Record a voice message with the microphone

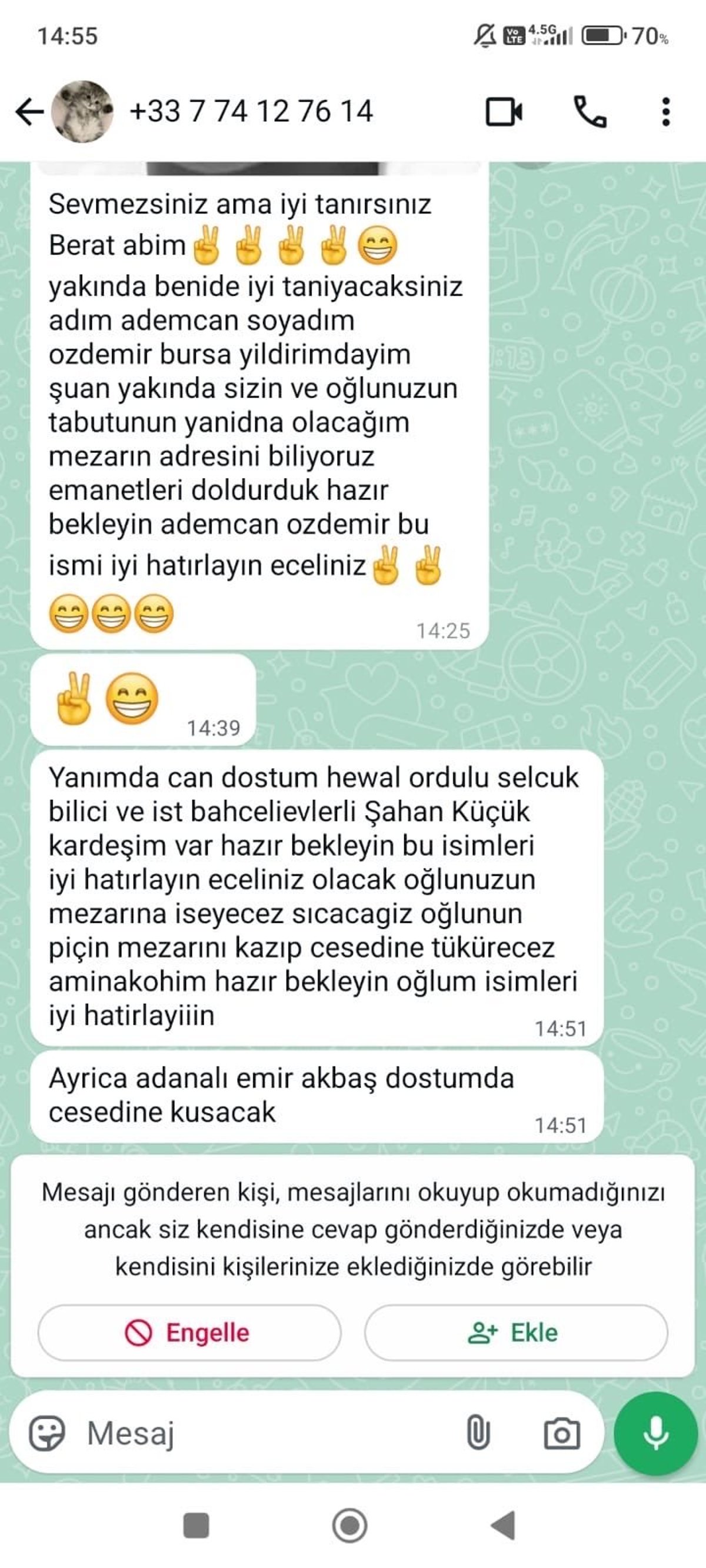(655, 1433)
